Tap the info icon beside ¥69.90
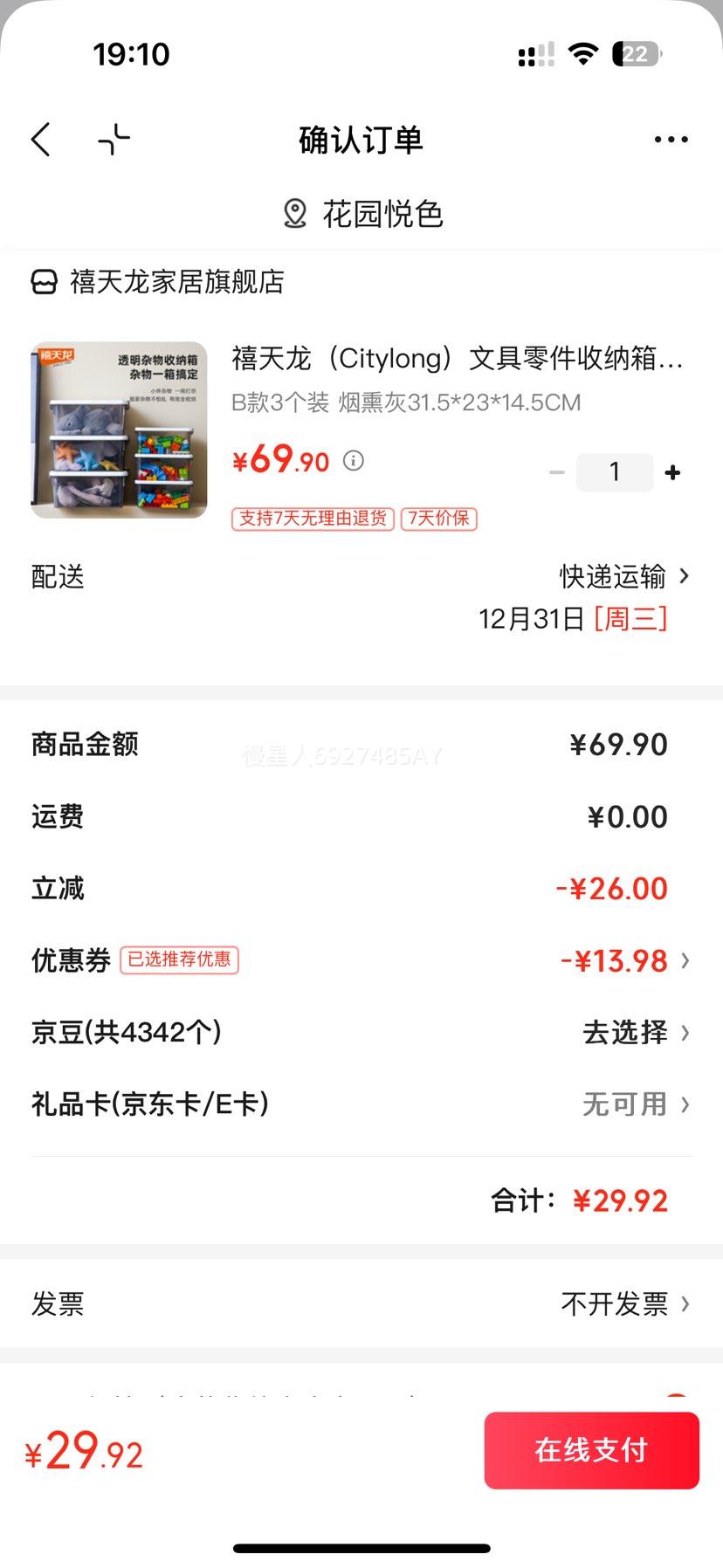Image resolution: width=723 pixels, height=1568 pixels. click(353, 462)
